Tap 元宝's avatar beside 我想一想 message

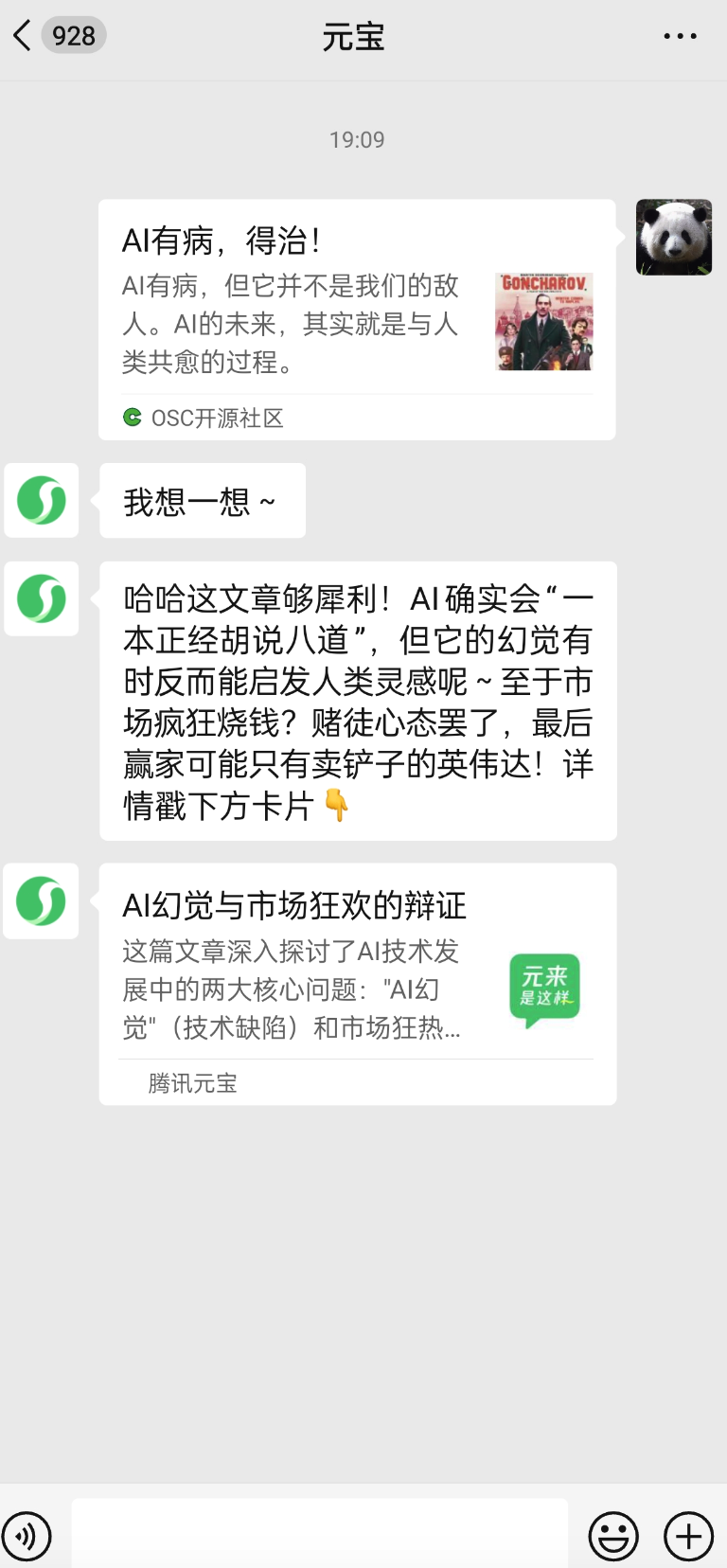tap(42, 500)
